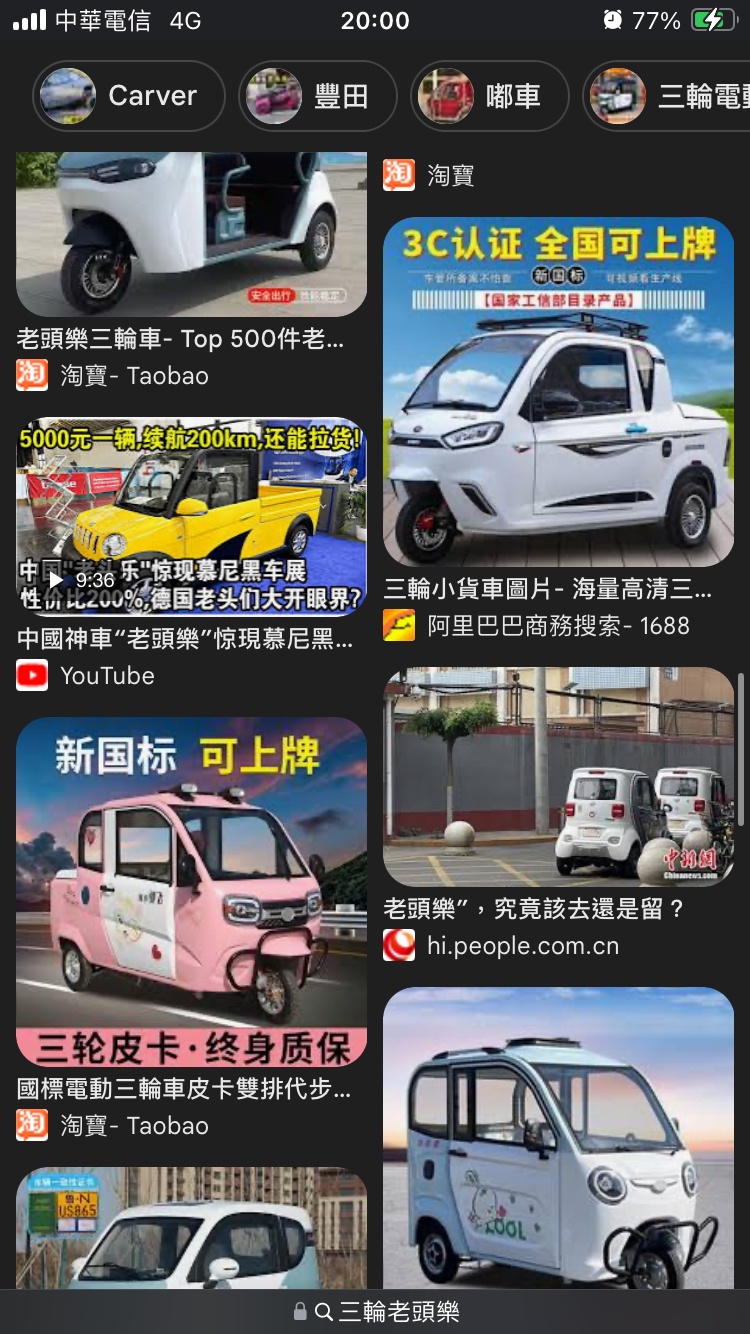
Task: Filter results by 豐田 chip
Action: point(317,96)
